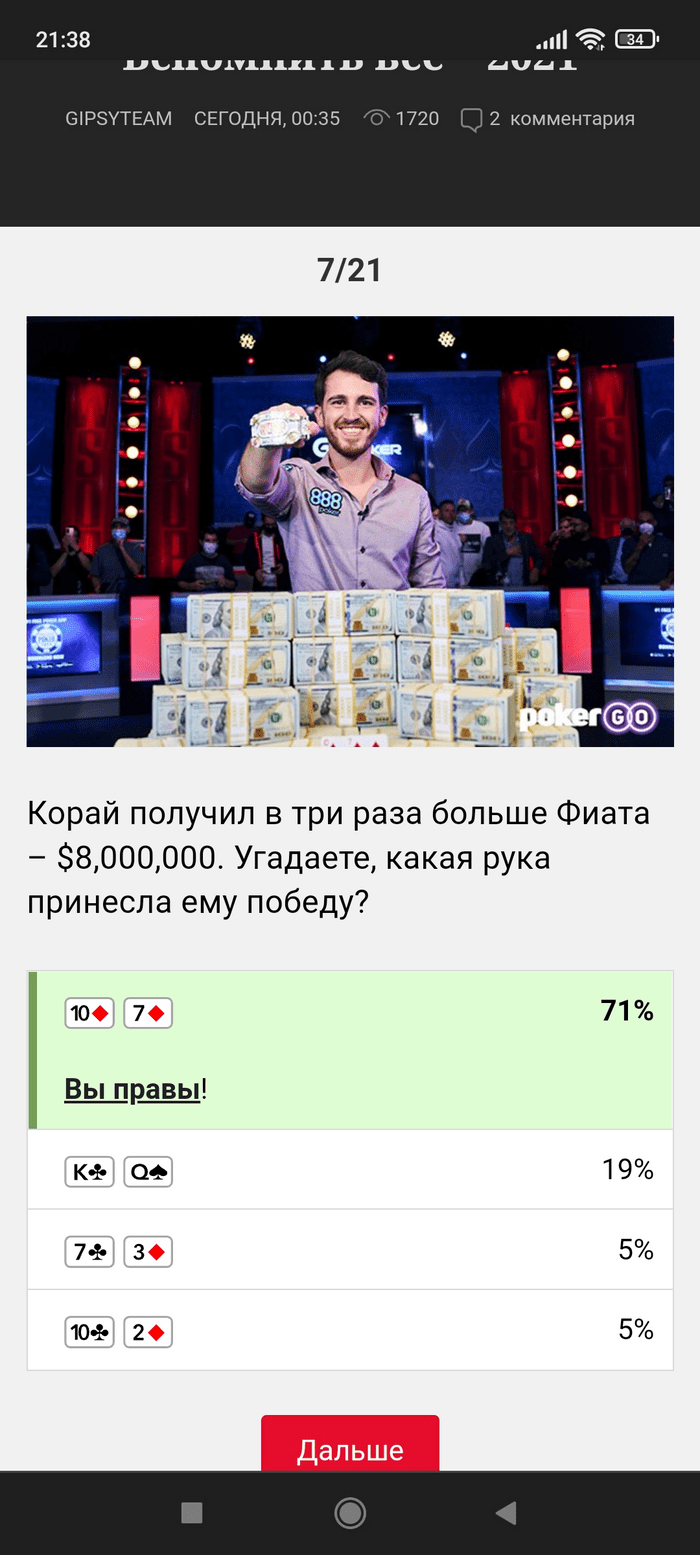
Task: Select the 10♦ 7♦ answer option
Action: point(350,1014)
